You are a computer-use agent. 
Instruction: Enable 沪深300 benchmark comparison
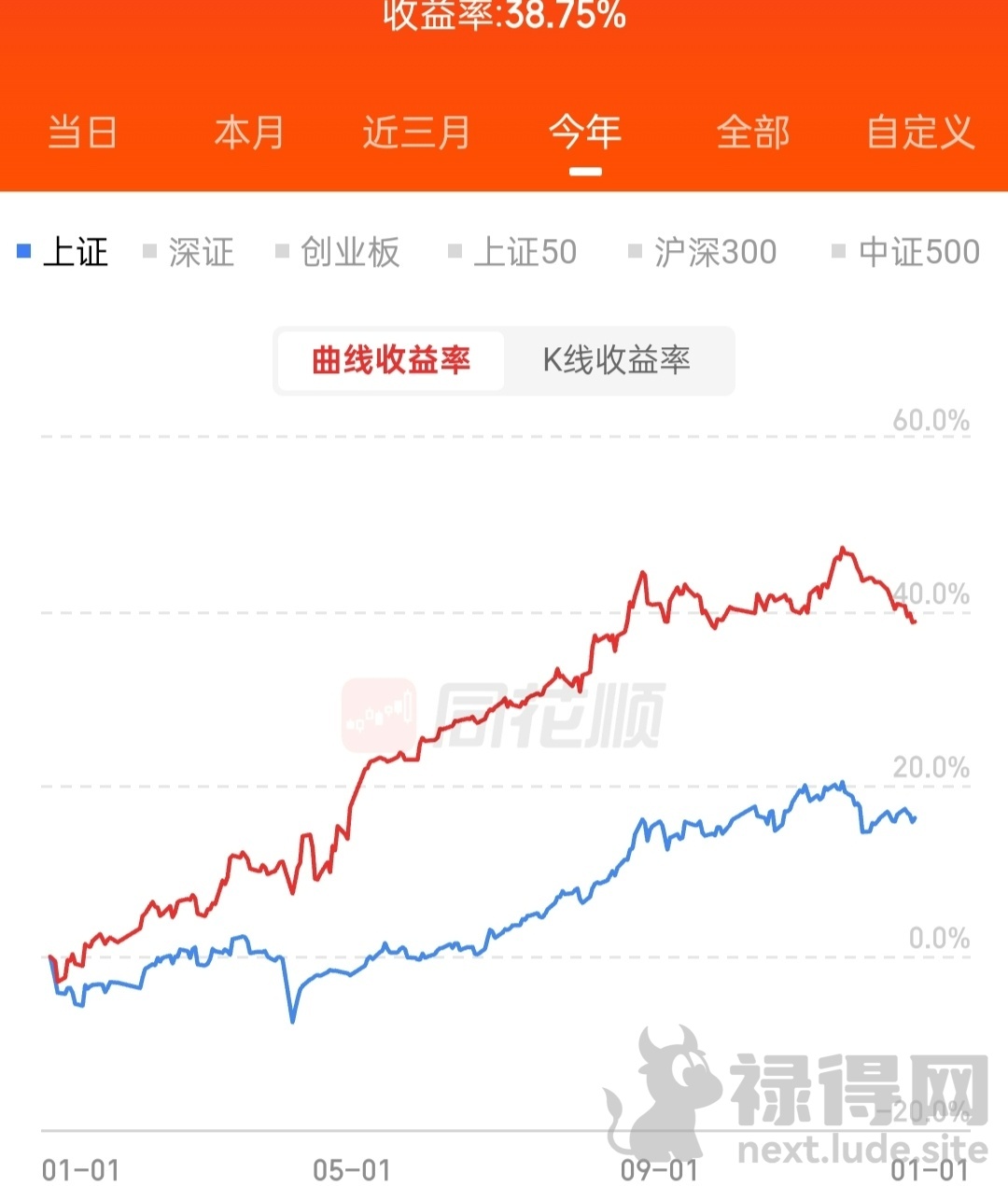tap(704, 252)
